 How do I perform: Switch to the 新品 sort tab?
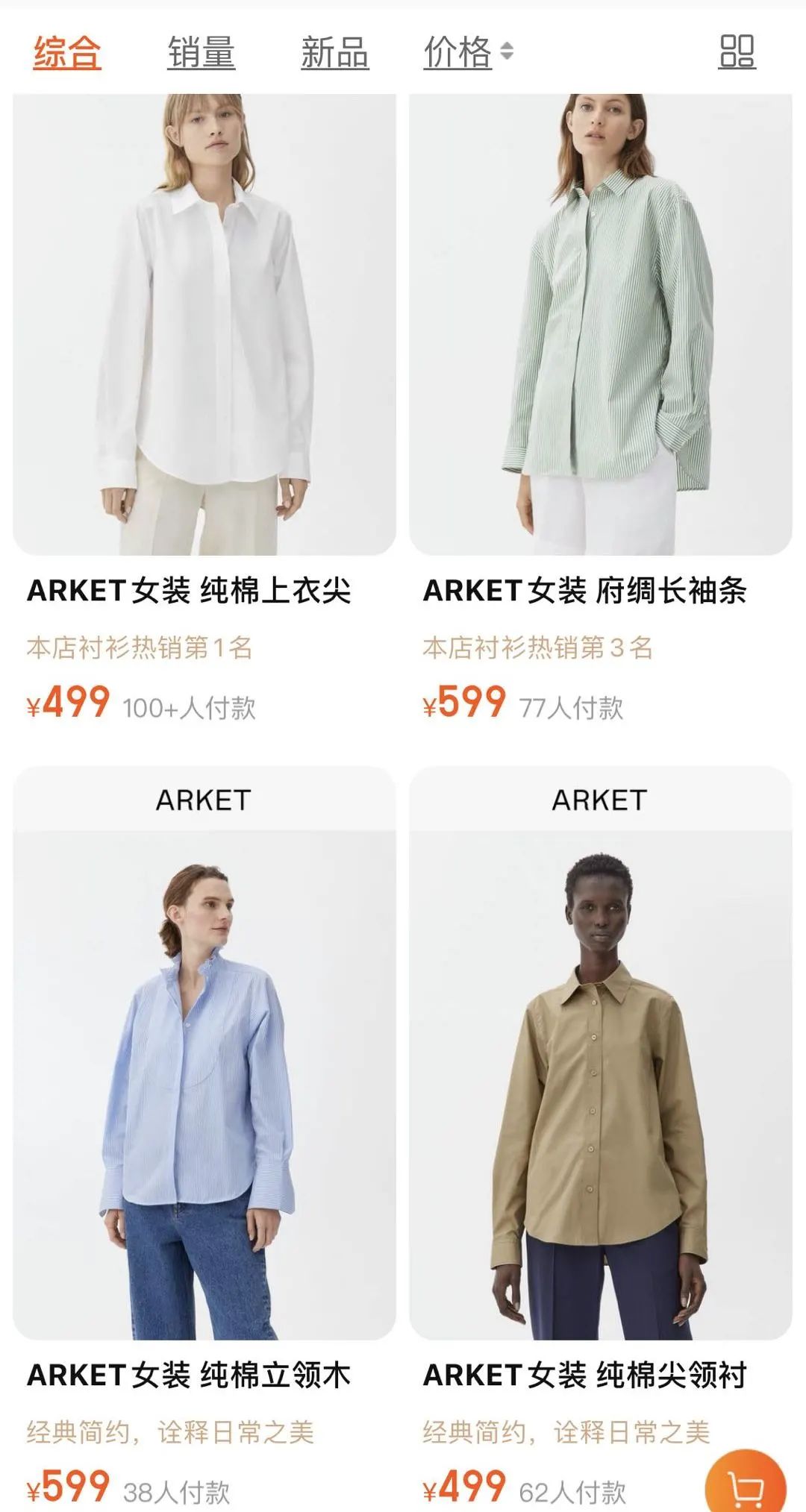[330, 54]
